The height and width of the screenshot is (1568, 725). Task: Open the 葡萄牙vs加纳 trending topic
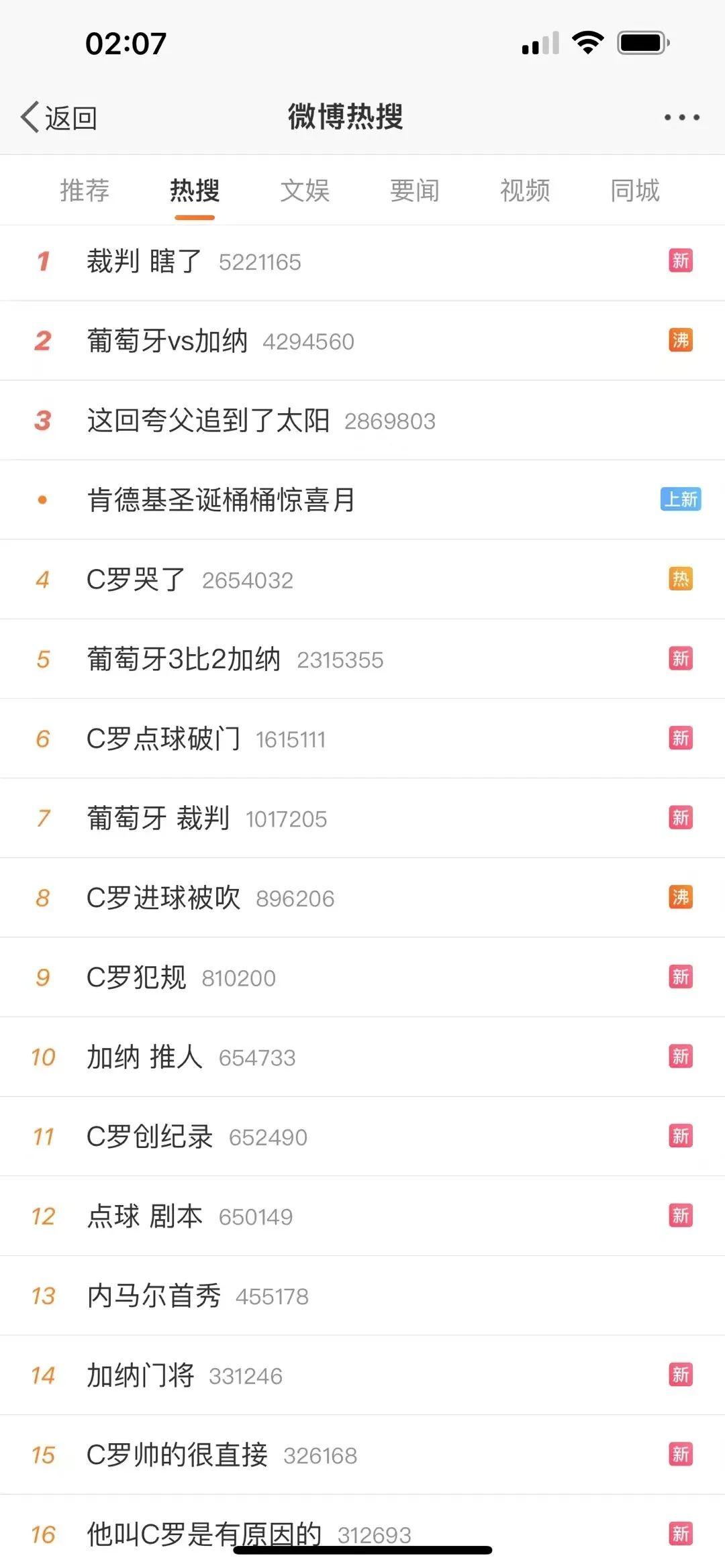tap(168, 341)
